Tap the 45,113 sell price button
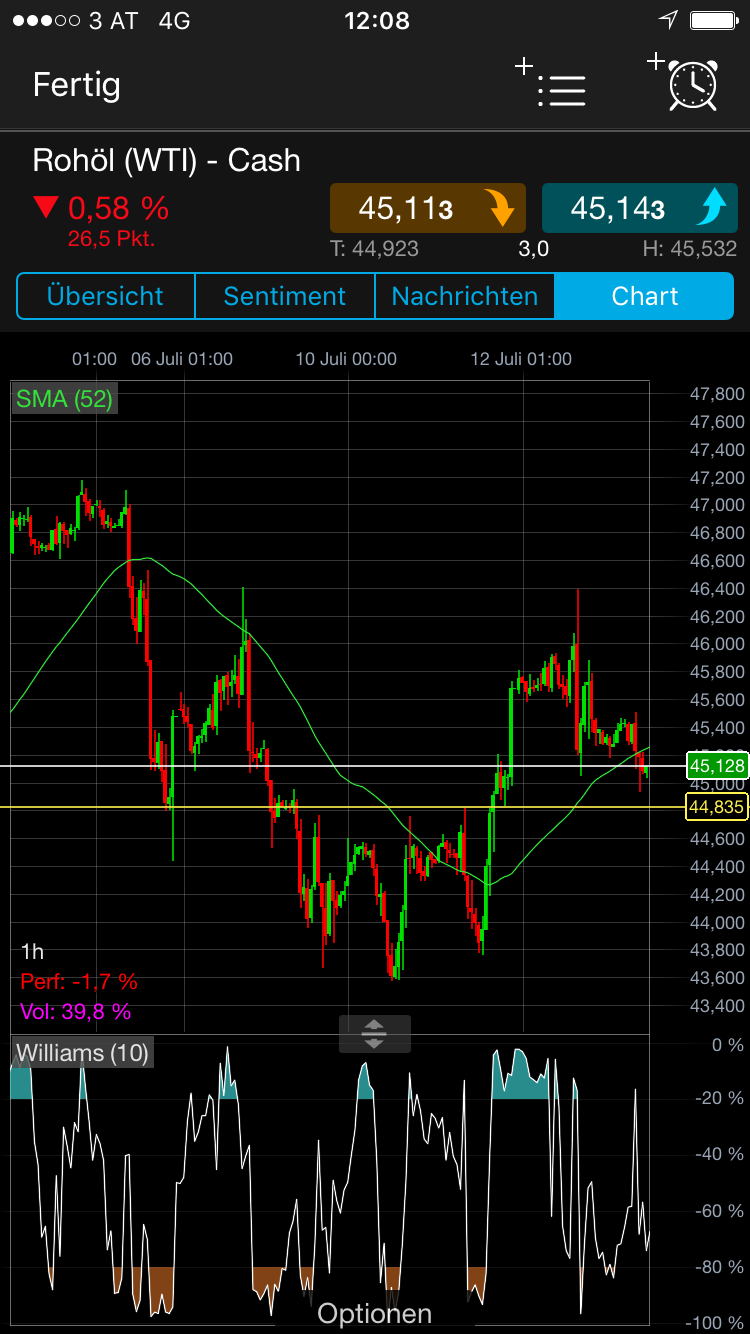This screenshot has width=750, height=1334. pos(427,208)
